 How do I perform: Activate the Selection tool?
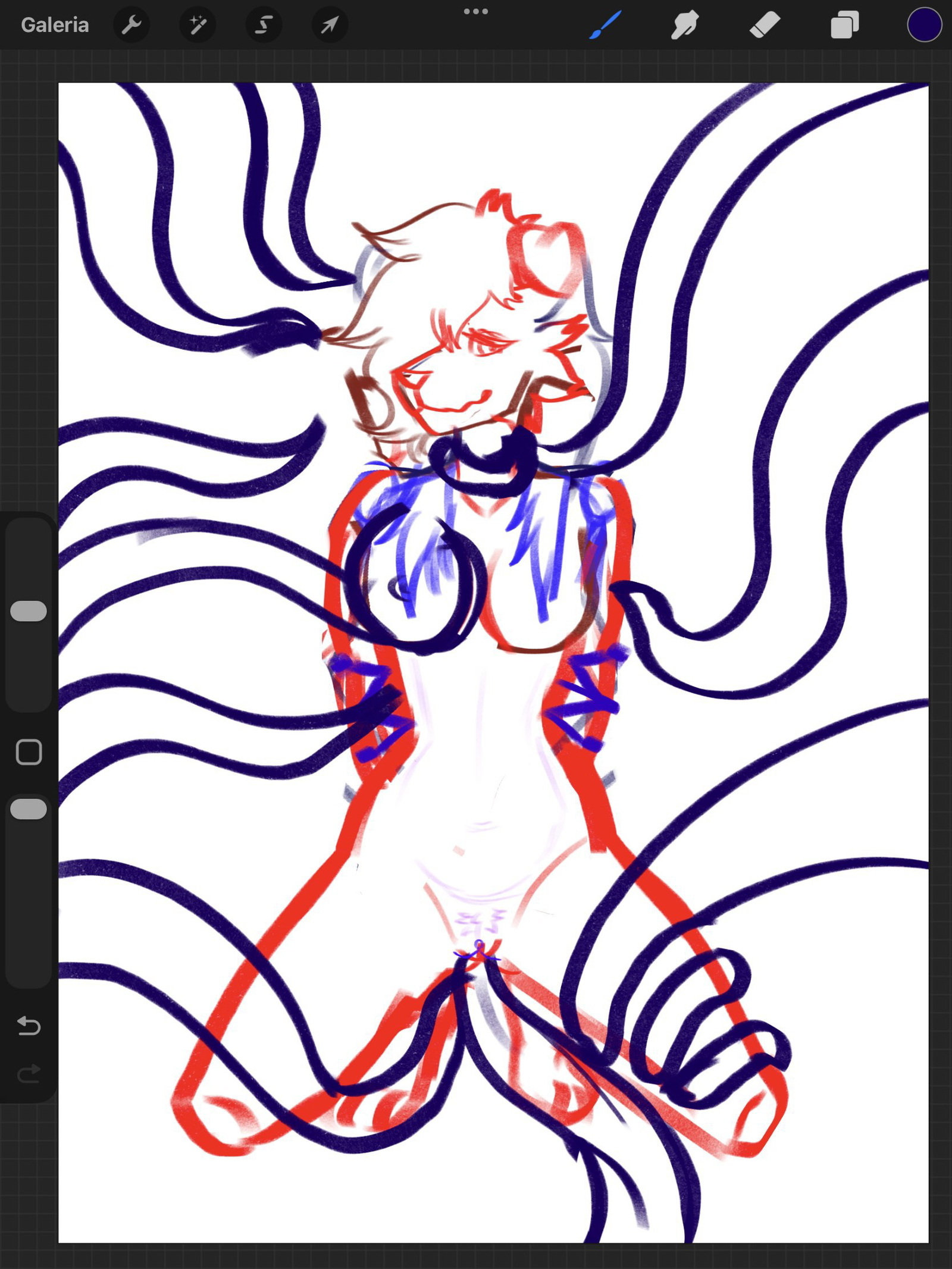[264, 25]
